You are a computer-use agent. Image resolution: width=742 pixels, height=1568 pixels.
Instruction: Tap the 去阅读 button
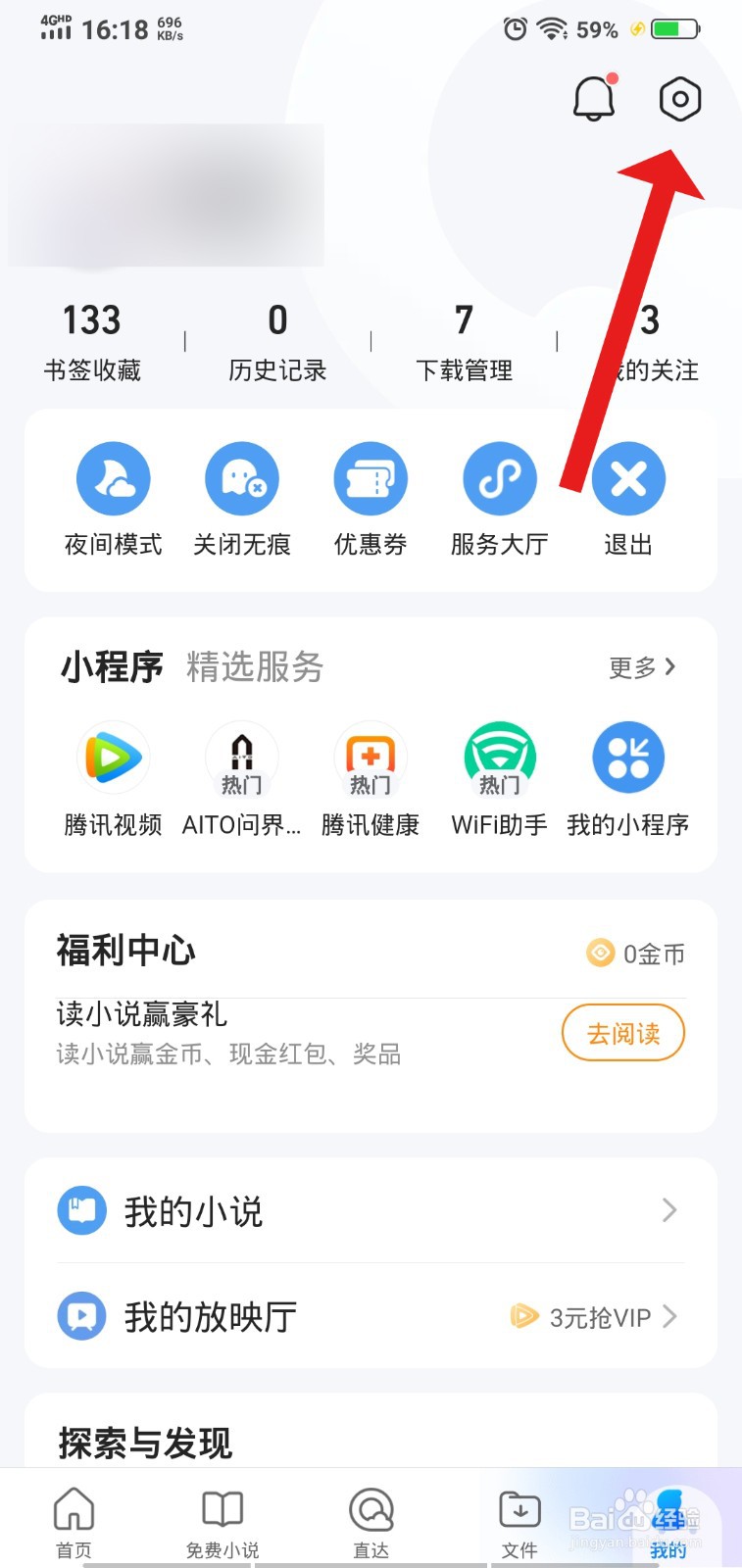(622, 1033)
